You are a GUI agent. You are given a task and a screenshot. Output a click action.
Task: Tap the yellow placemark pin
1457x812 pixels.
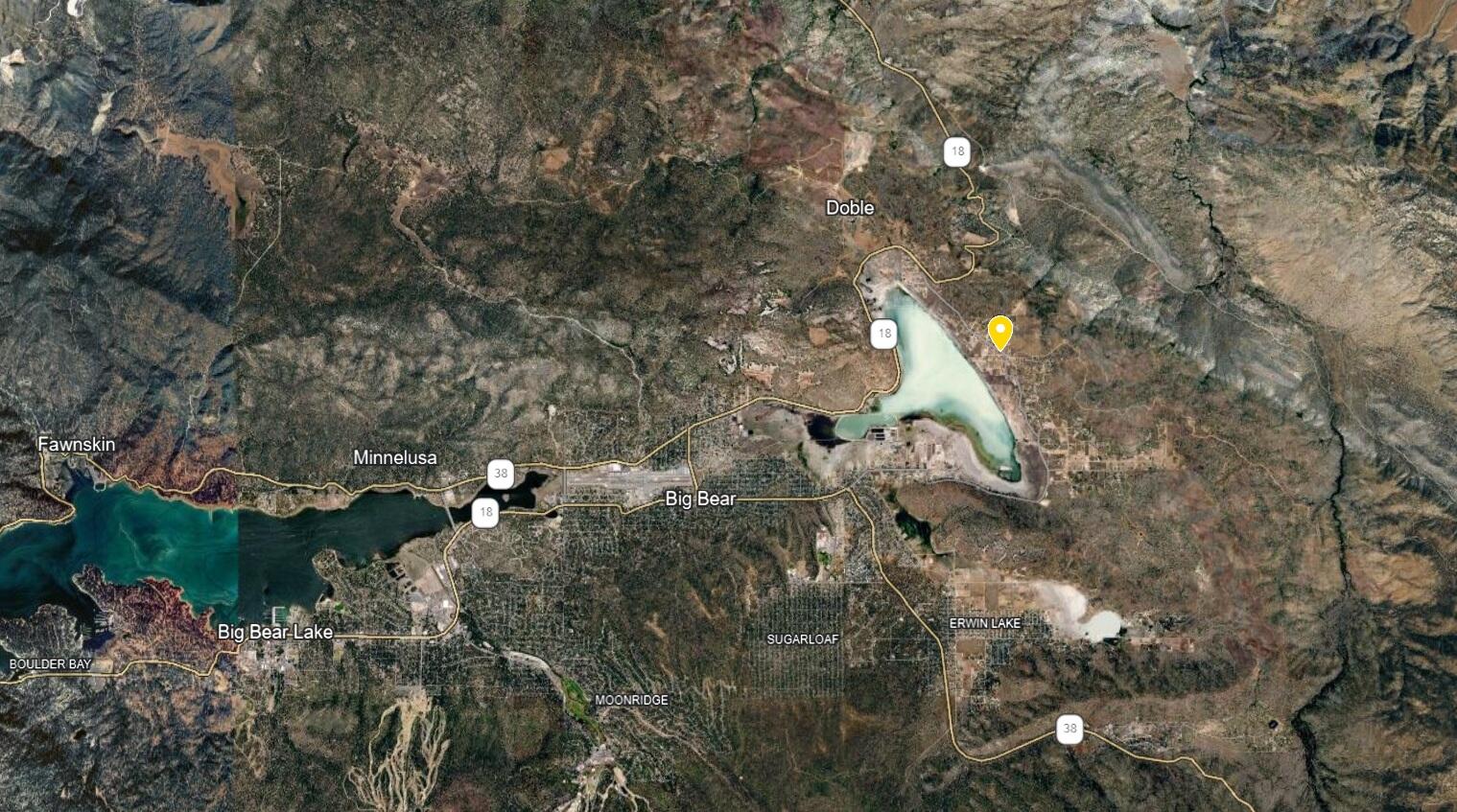point(1000,332)
